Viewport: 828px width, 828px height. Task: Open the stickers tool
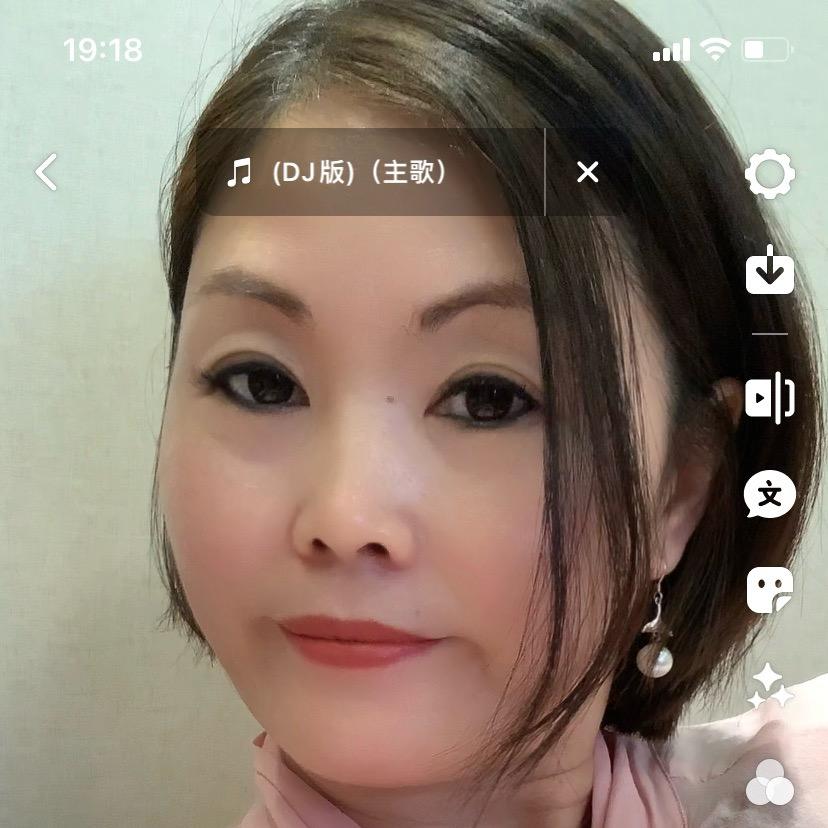click(x=769, y=590)
